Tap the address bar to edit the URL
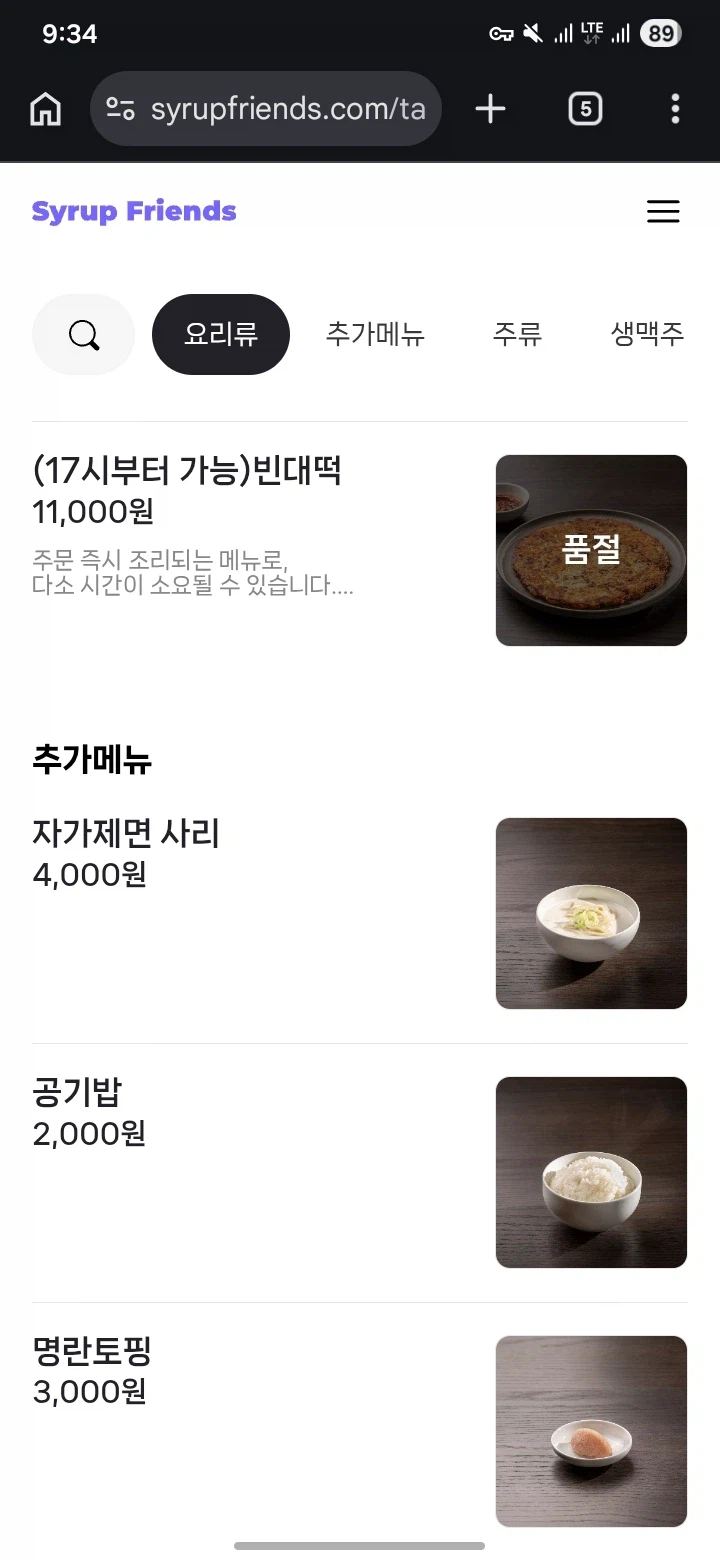 [290, 108]
